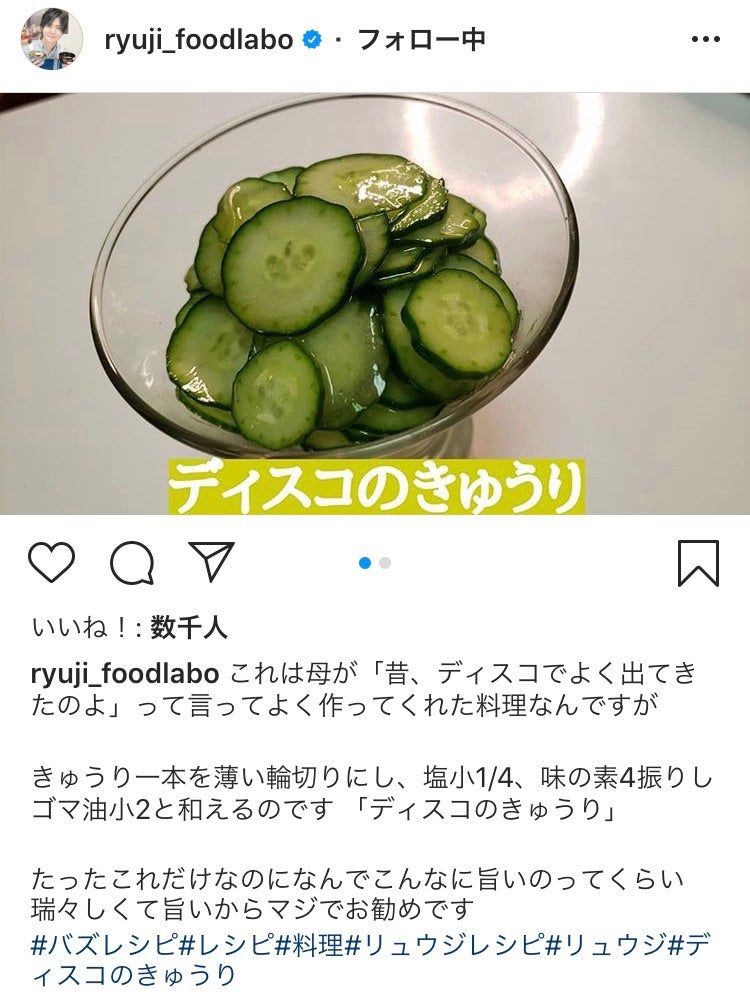Open the ryuji_foodlabo username in the header
The image size is (750, 1000).
click(198, 39)
